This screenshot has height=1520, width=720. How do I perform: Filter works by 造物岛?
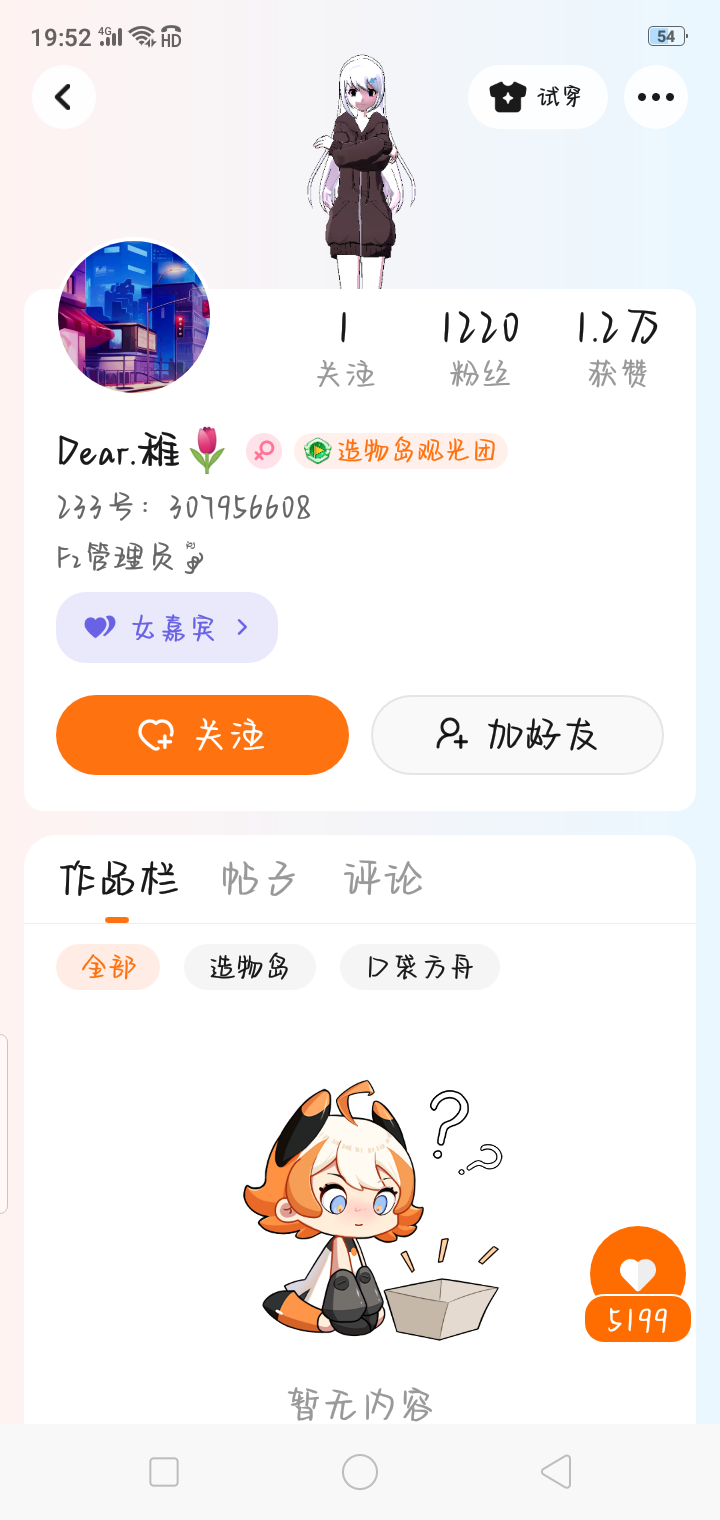pos(250,967)
